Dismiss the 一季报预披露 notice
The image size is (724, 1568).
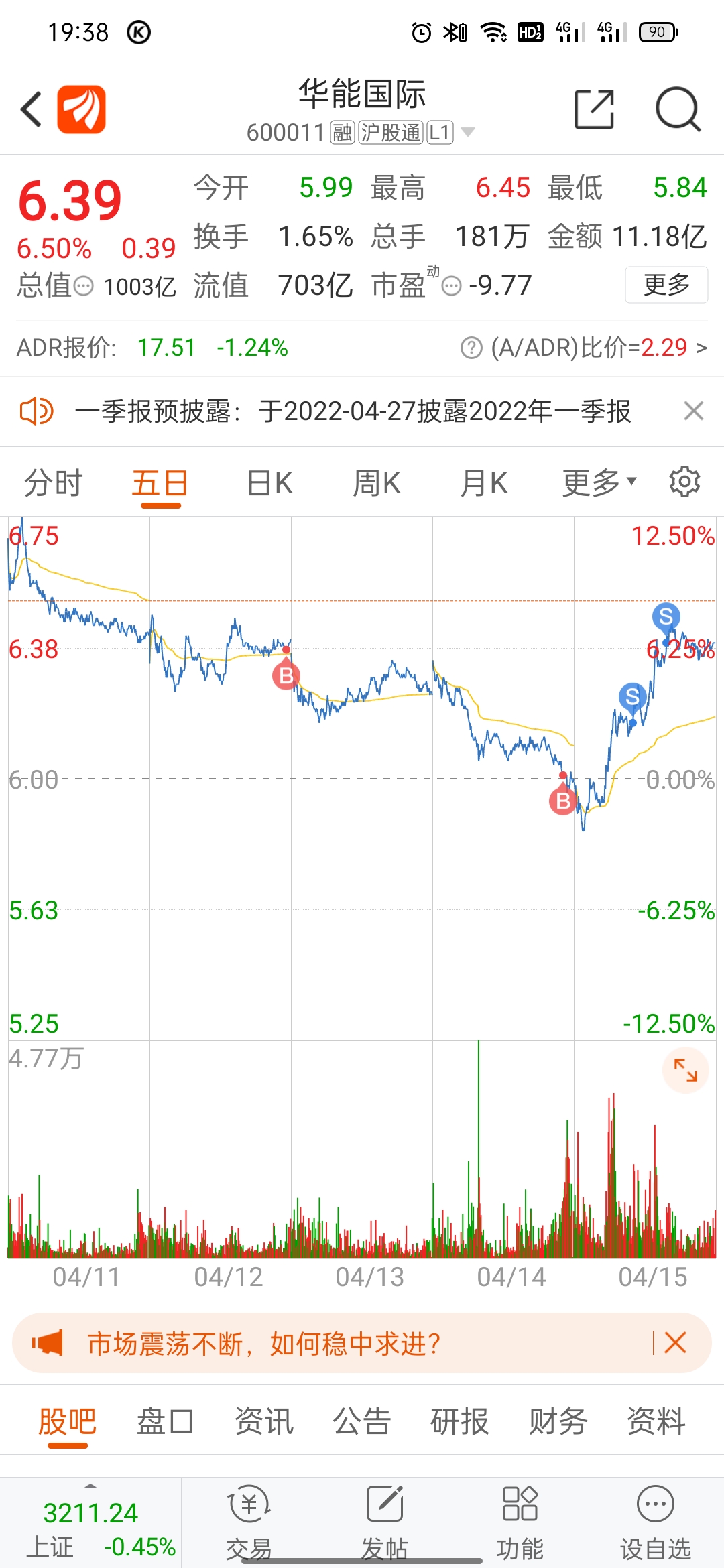[x=693, y=411]
